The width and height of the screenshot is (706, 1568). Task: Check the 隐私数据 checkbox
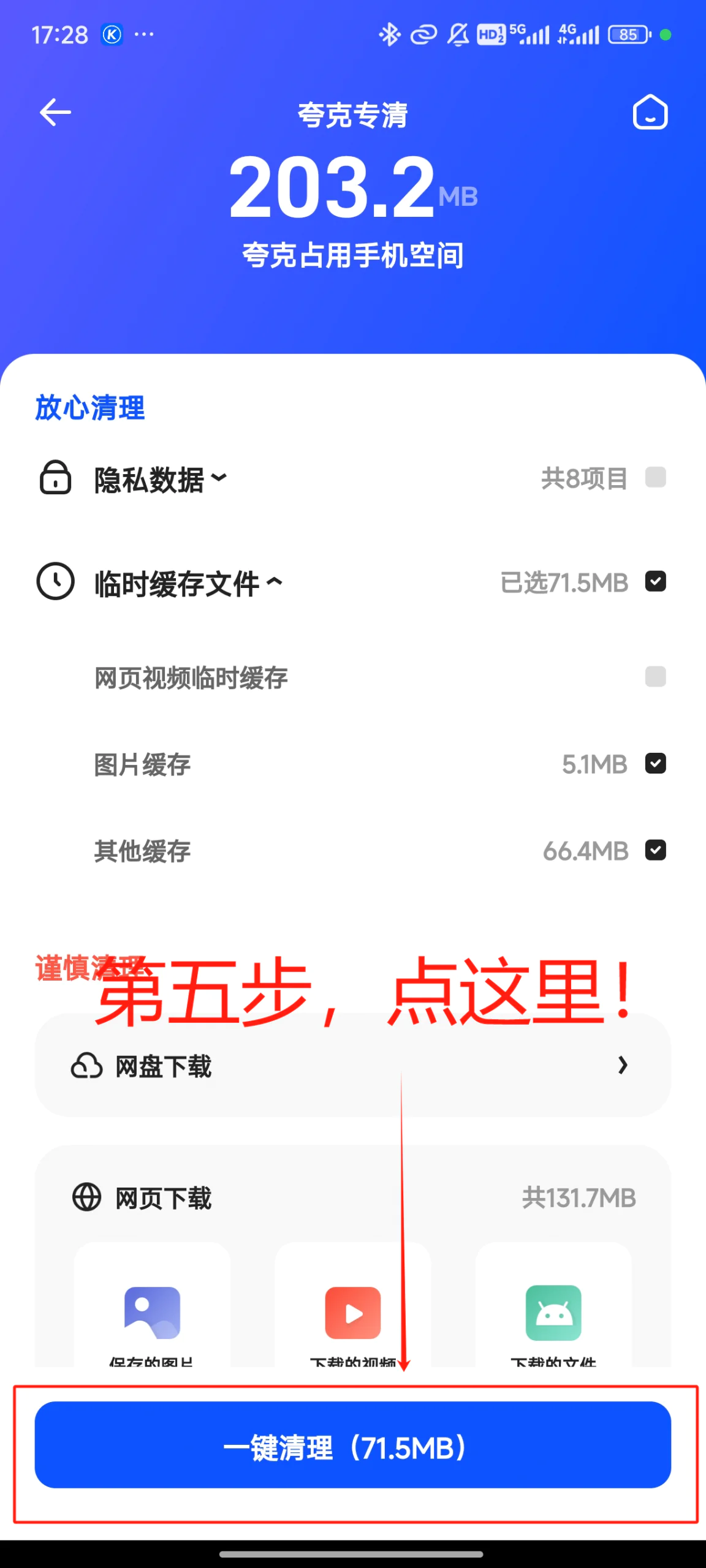click(655, 478)
